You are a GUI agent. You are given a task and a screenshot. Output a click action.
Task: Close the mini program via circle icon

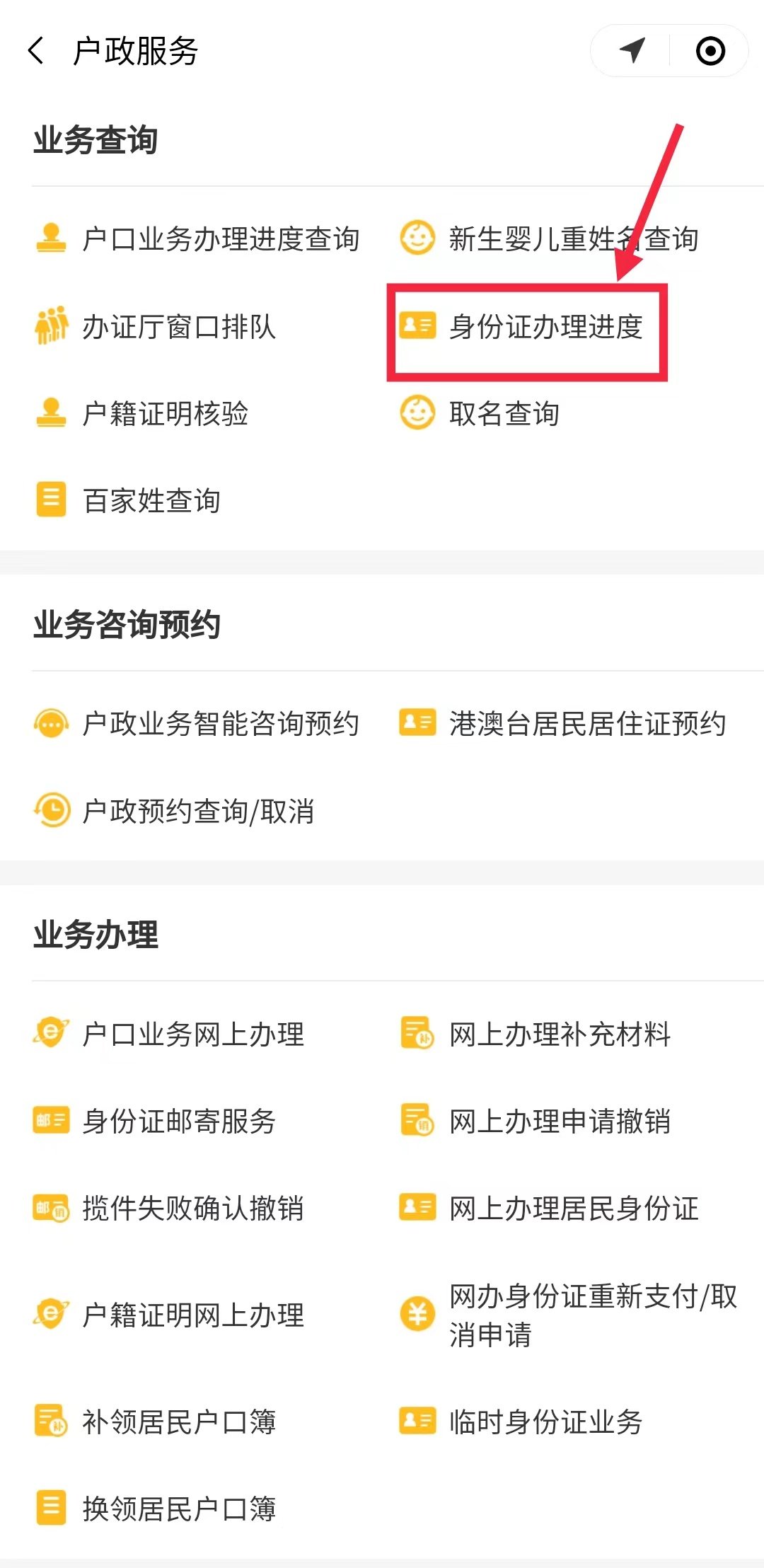coord(710,51)
